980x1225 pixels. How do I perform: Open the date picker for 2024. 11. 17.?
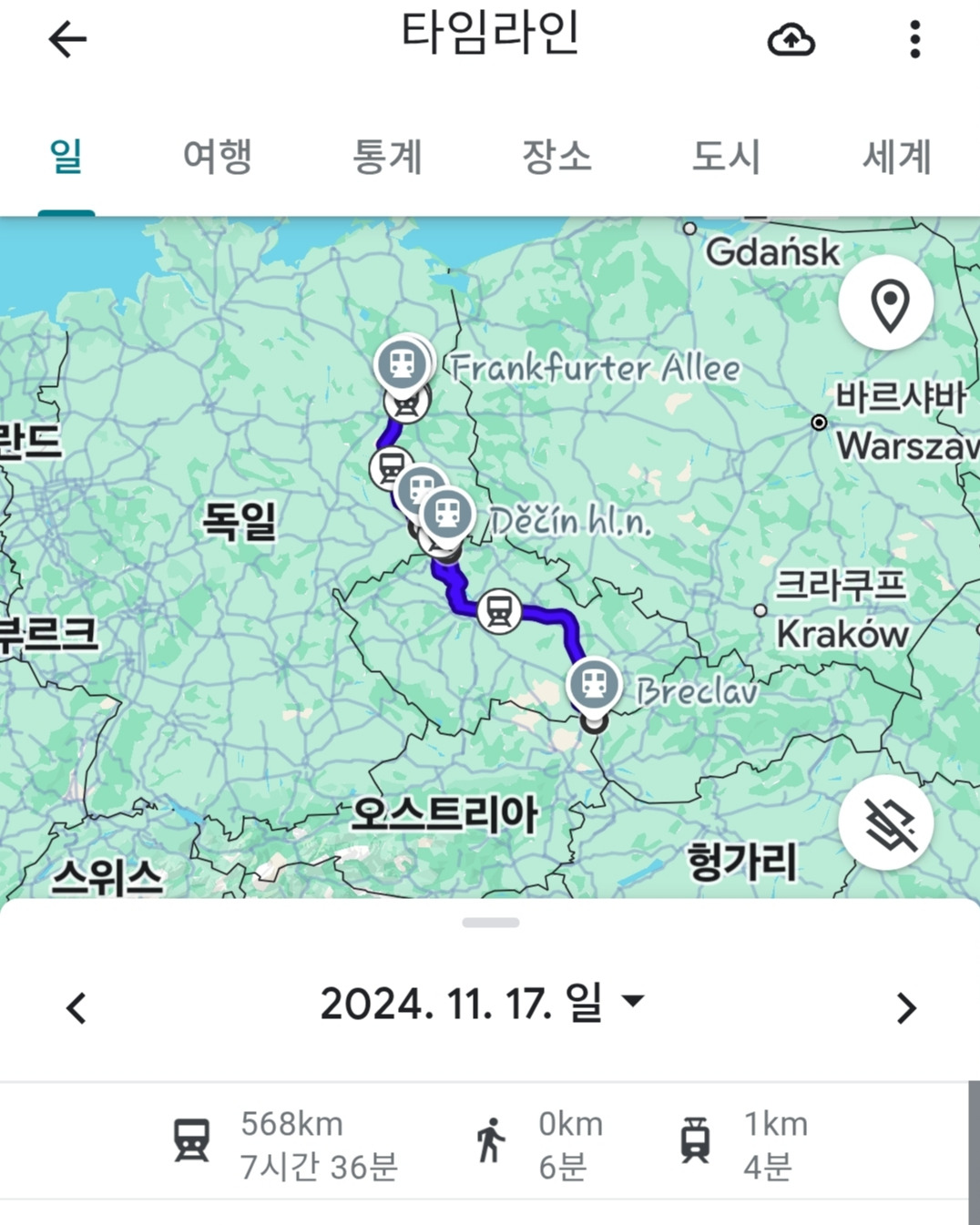click(x=464, y=1006)
